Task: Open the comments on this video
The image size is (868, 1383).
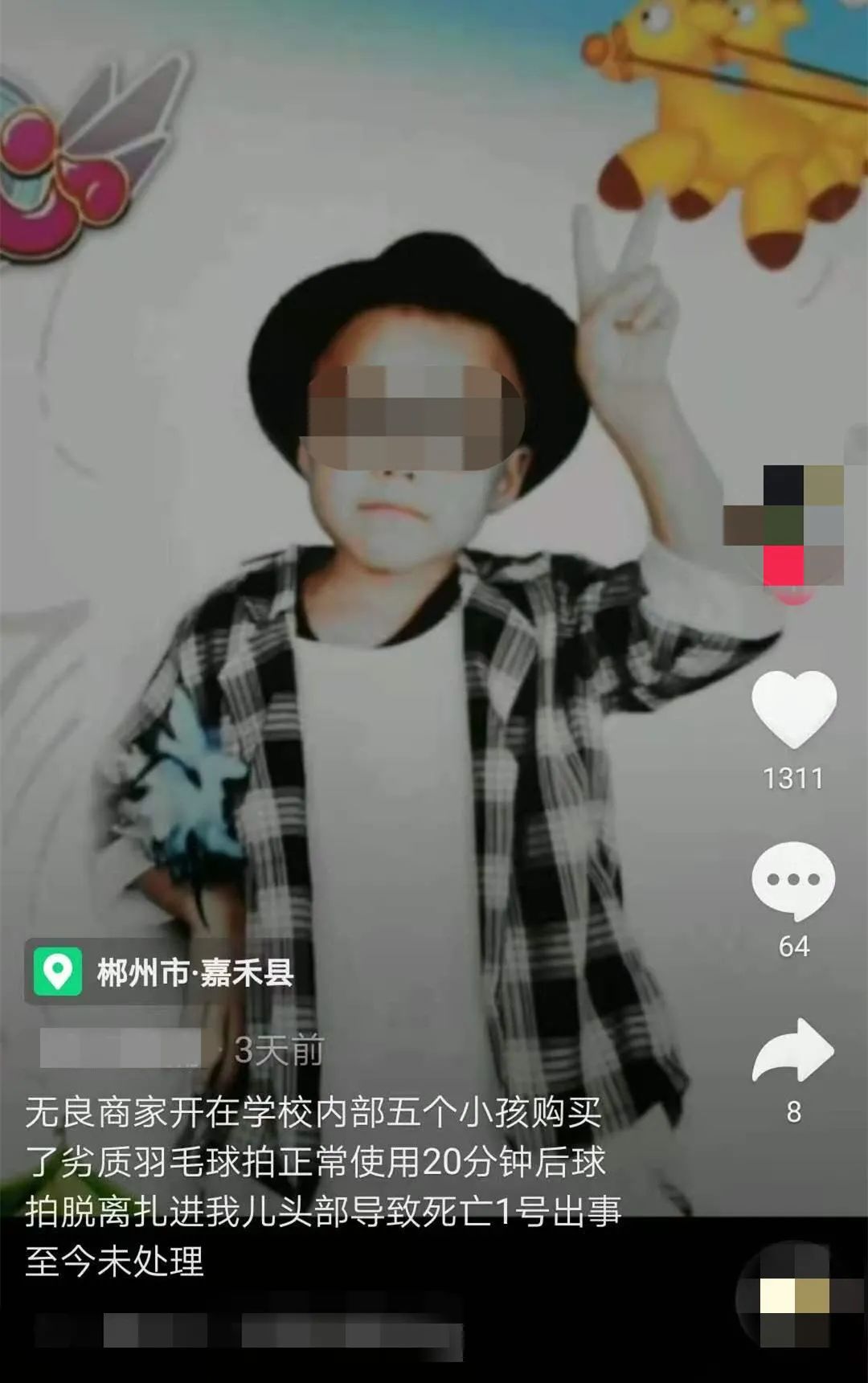Action: pos(793,882)
